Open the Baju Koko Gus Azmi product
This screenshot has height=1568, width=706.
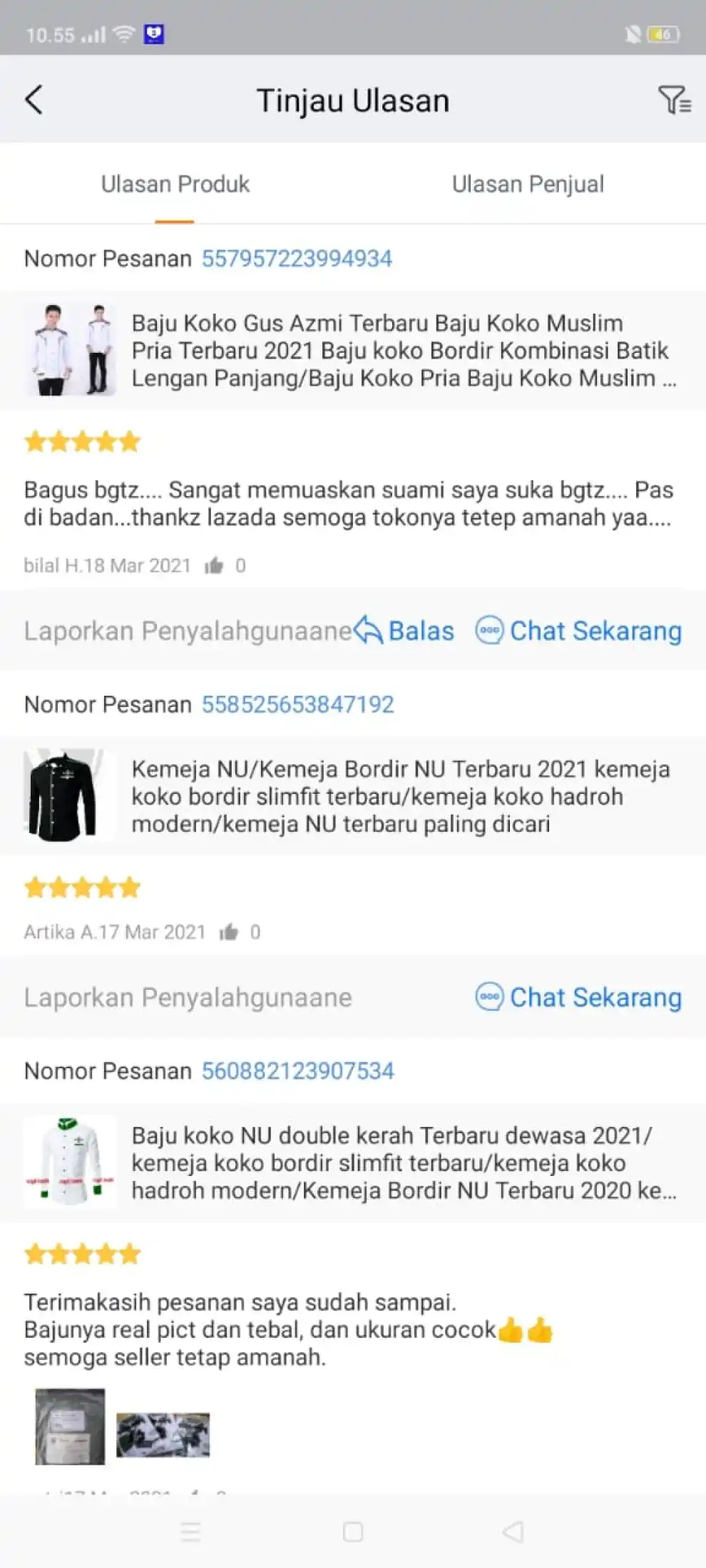point(353,350)
